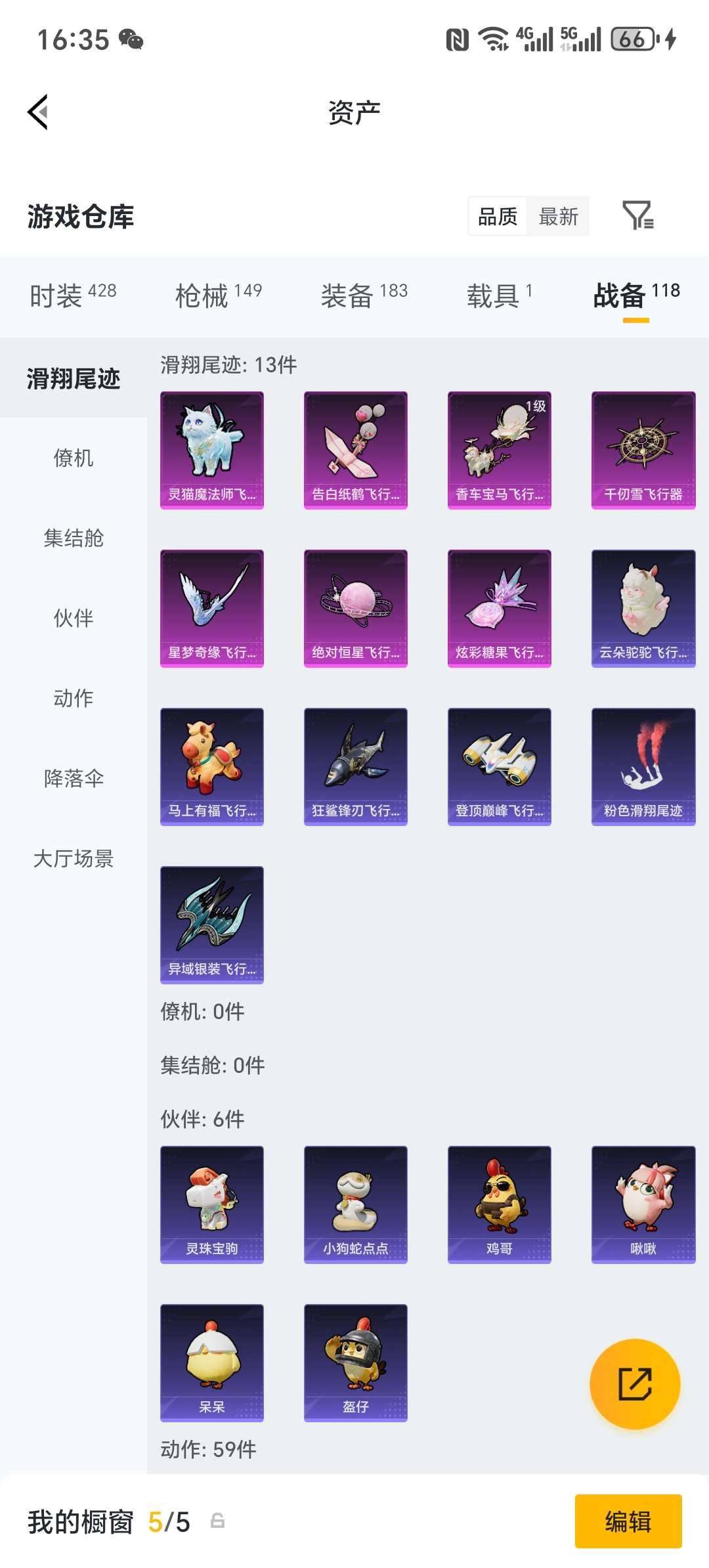Sort items by 最新
Viewport: 709px width, 1568px height.
tap(558, 217)
